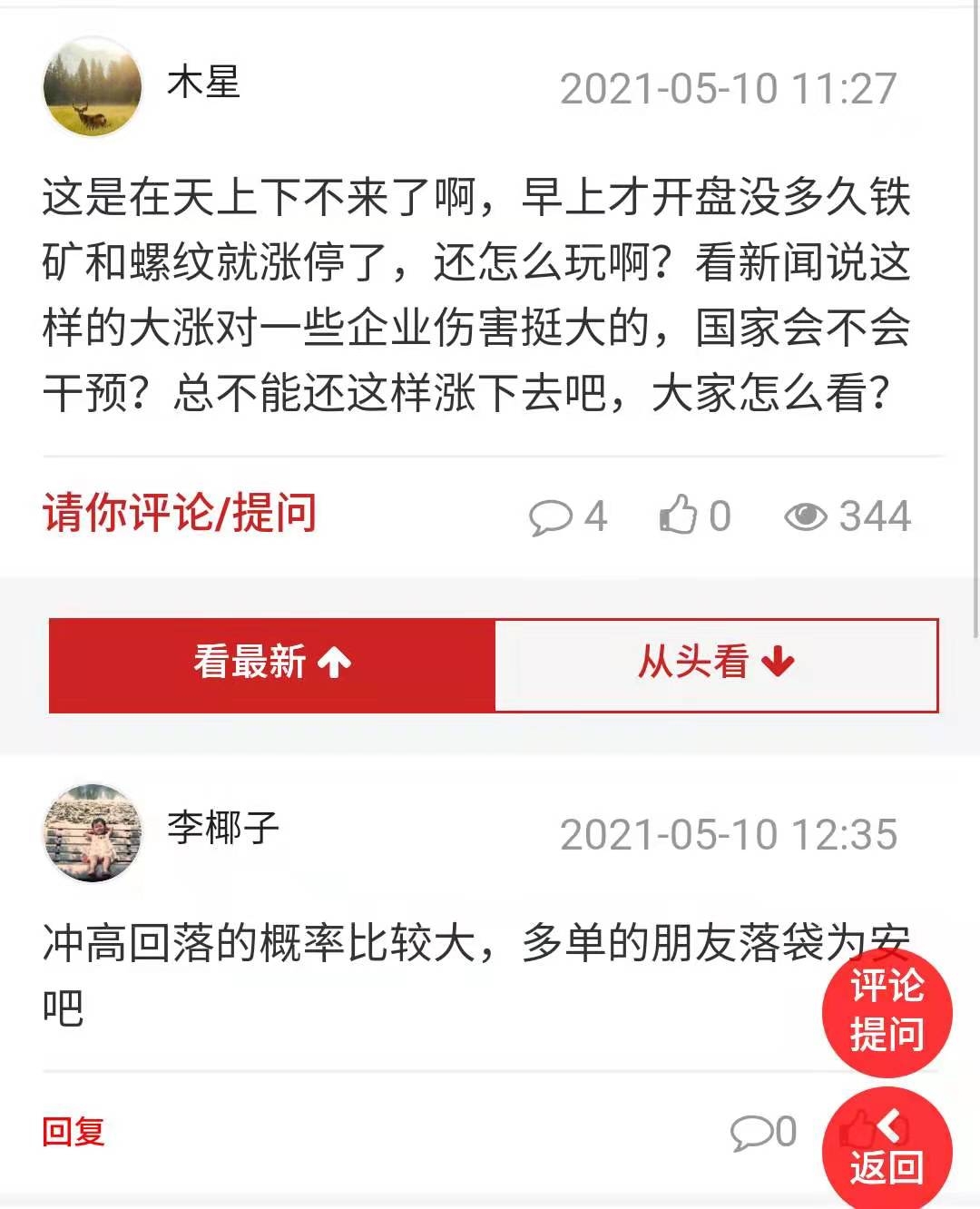Like 木星's post with thumbs-up
Viewport: 980px width, 1209px height.
(678, 515)
